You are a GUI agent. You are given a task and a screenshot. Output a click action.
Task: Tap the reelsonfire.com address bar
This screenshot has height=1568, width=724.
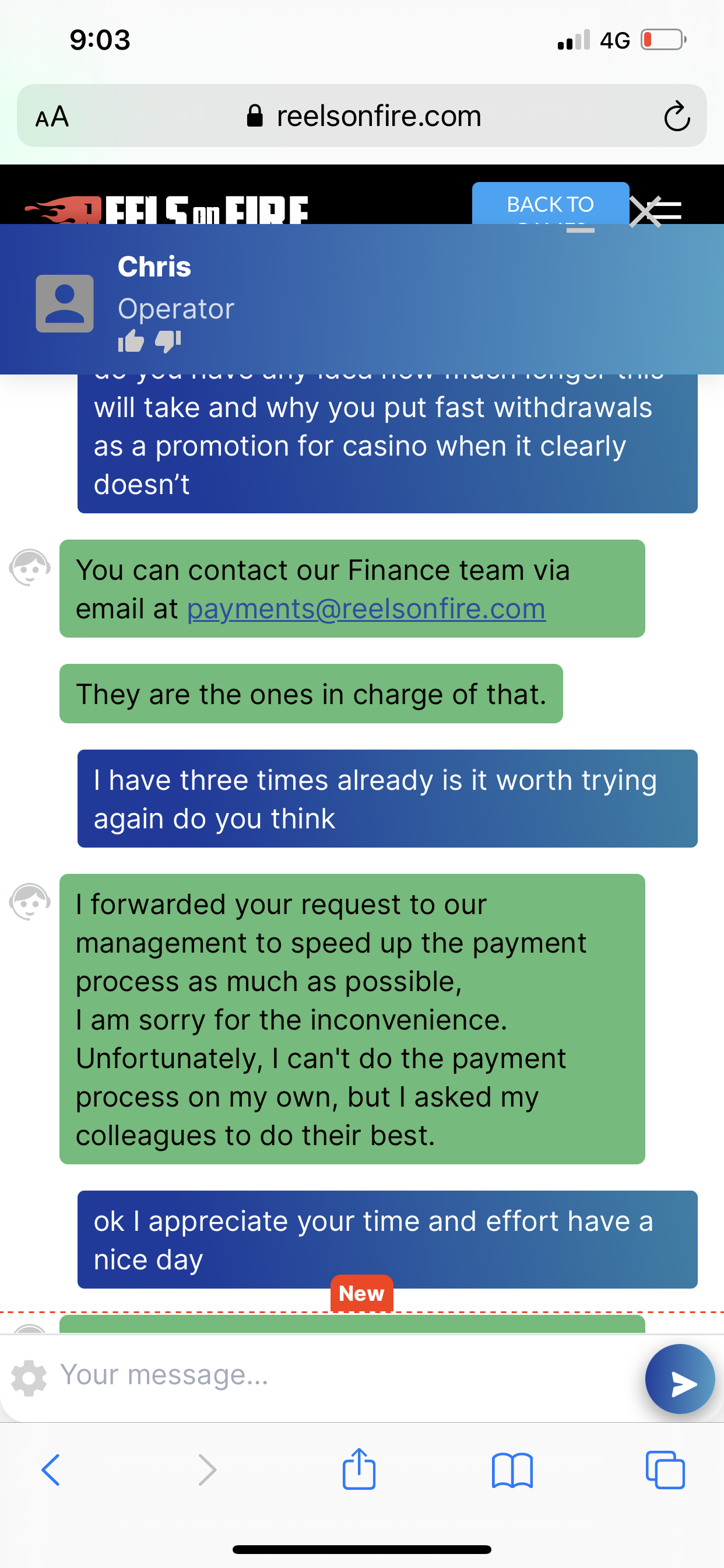(365, 116)
